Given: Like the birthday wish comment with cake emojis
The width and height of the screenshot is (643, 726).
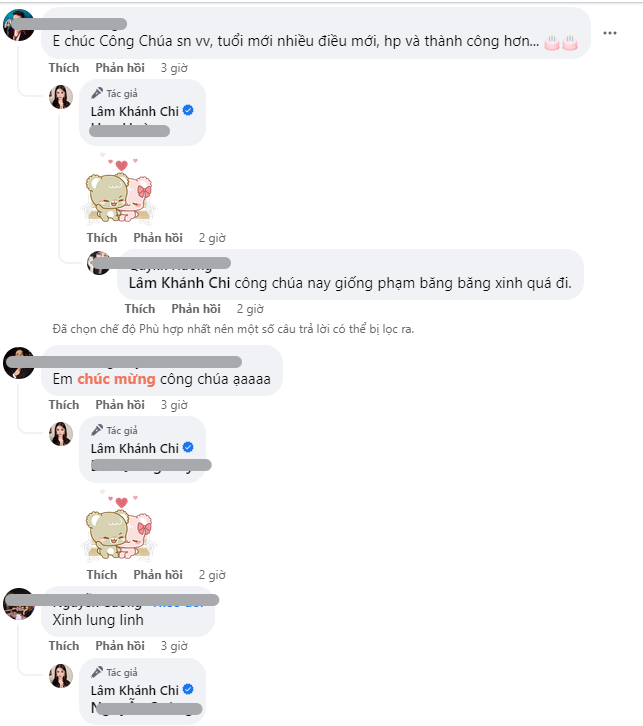Looking at the screenshot, I should (x=64, y=68).
